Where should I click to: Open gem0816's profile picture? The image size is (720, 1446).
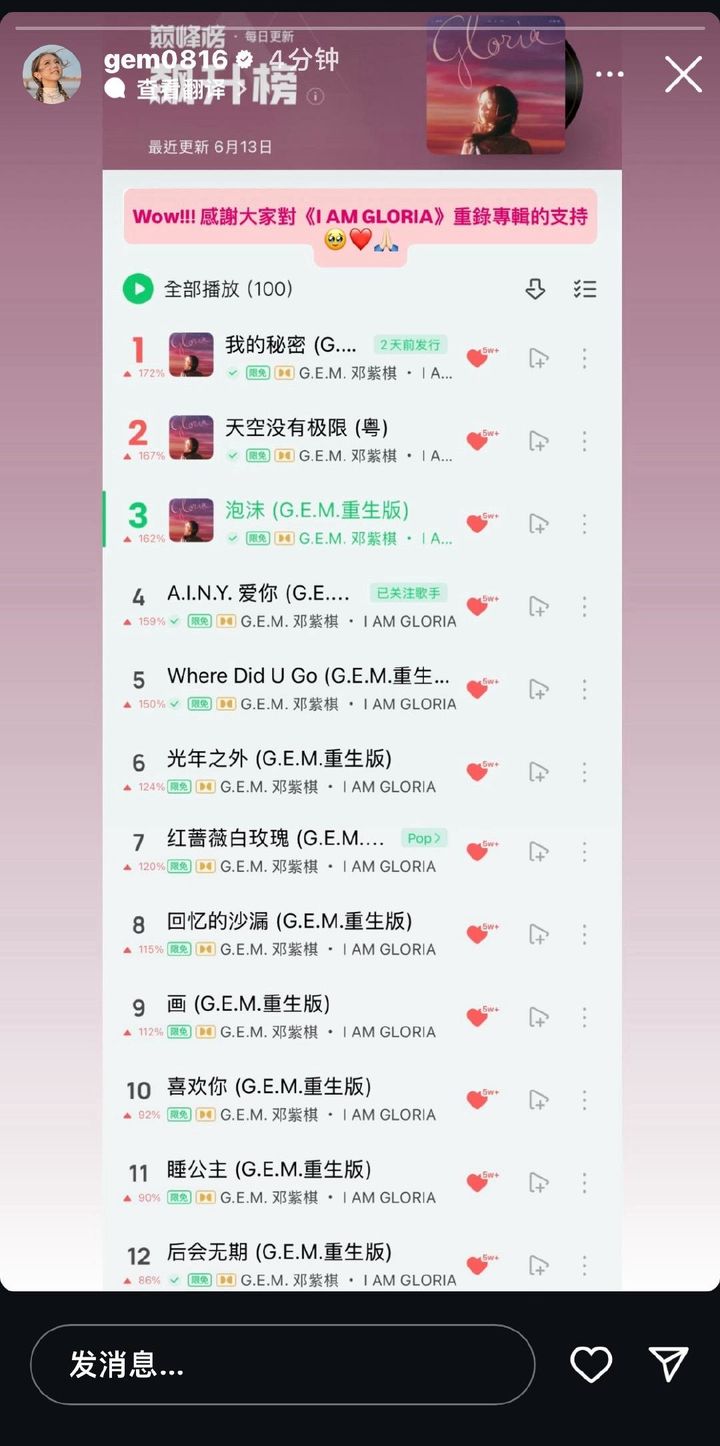(52, 74)
